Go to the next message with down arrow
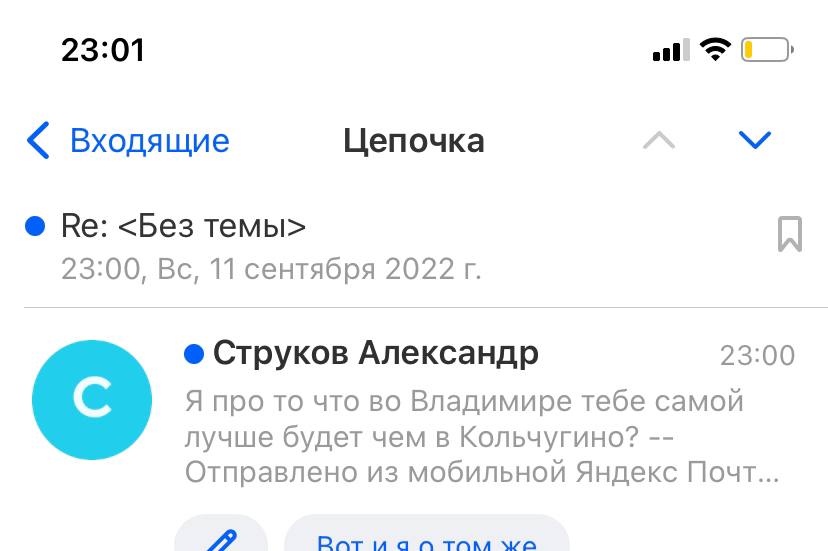 [x=754, y=141]
